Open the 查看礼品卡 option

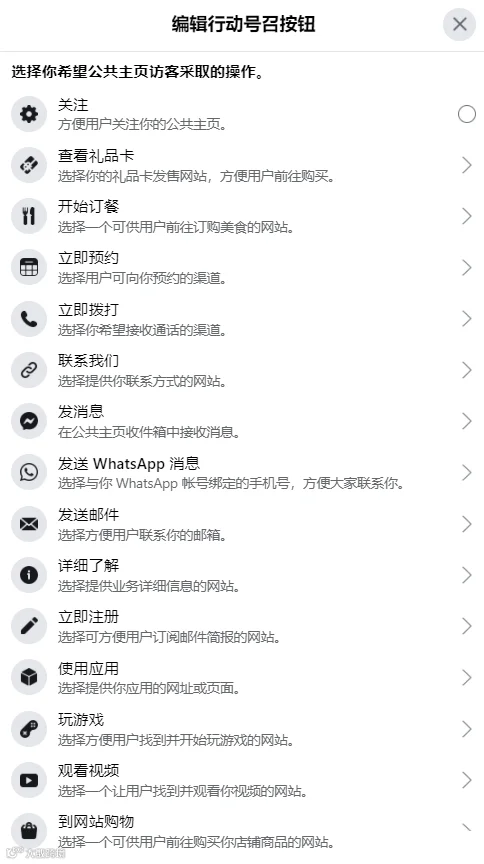242,165
